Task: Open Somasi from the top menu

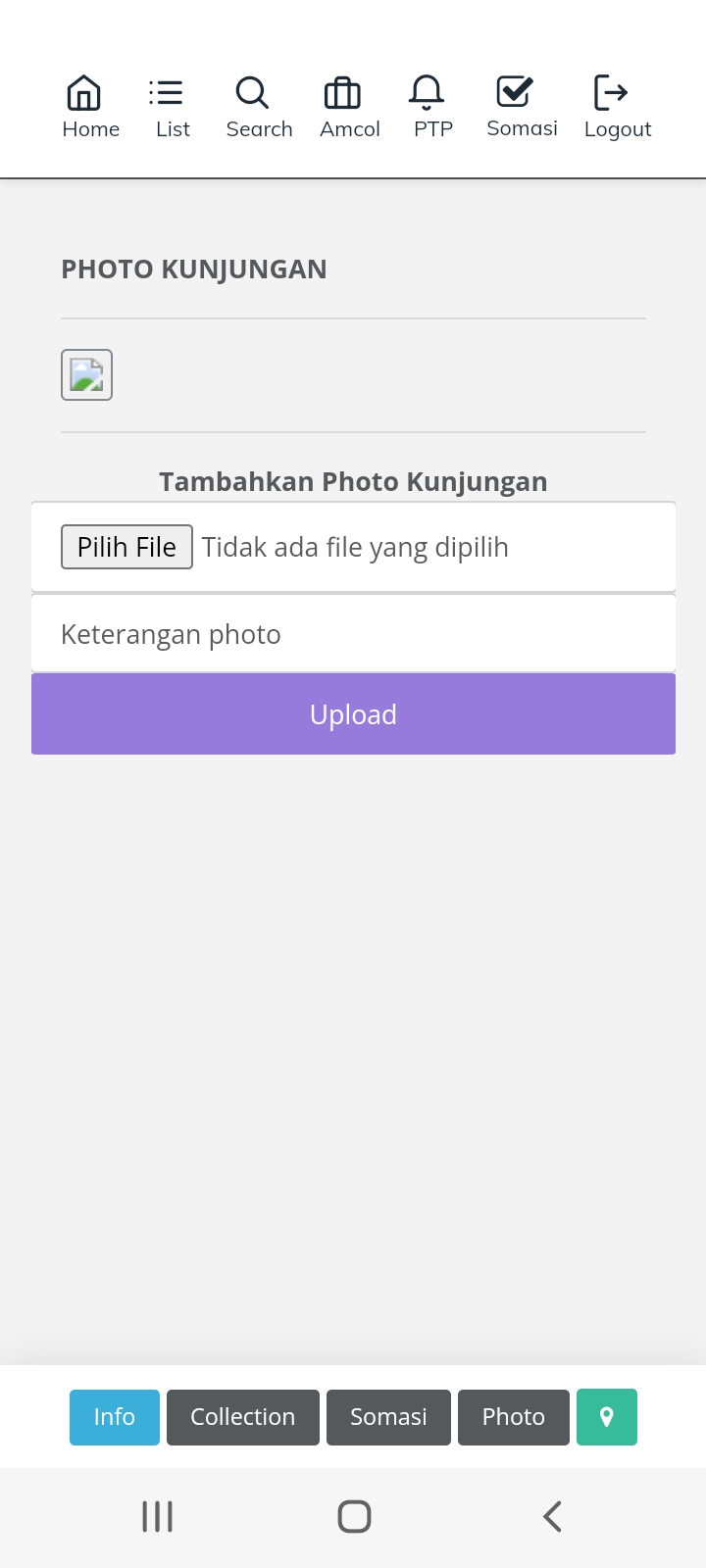Action: [x=522, y=107]
